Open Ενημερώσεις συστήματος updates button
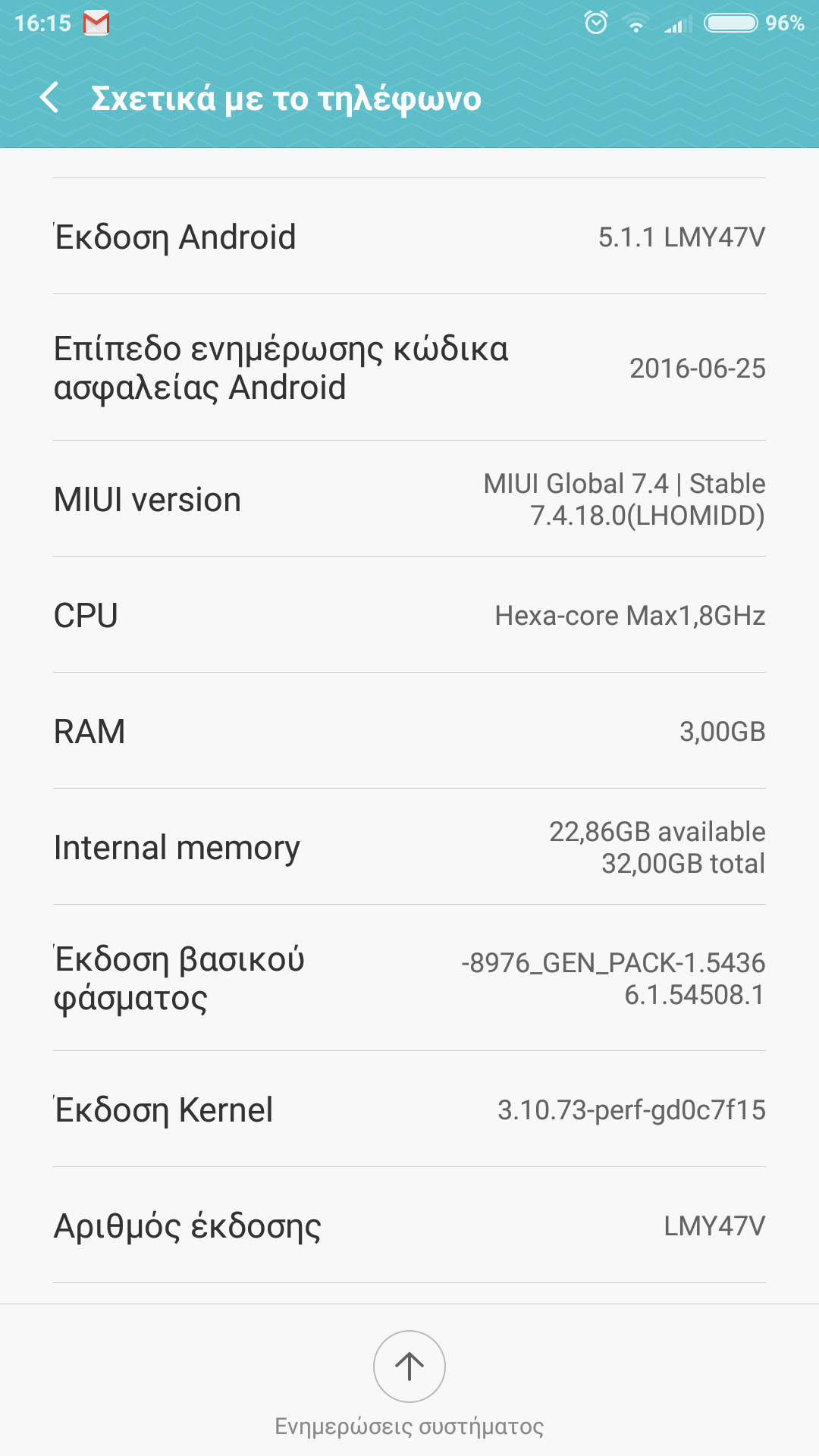The width and height of the screenshot is (819, 1456). coord(409,1367)
